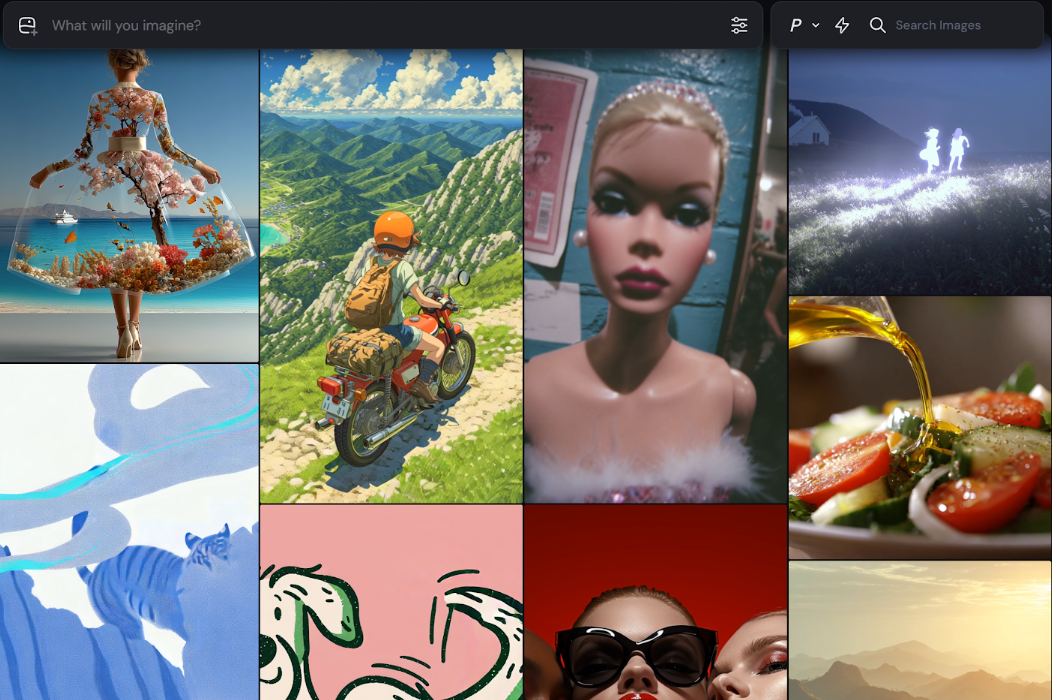Open the woman with sunglasses image
Screen dimensions: 1052x700
(x=655, y=602)
